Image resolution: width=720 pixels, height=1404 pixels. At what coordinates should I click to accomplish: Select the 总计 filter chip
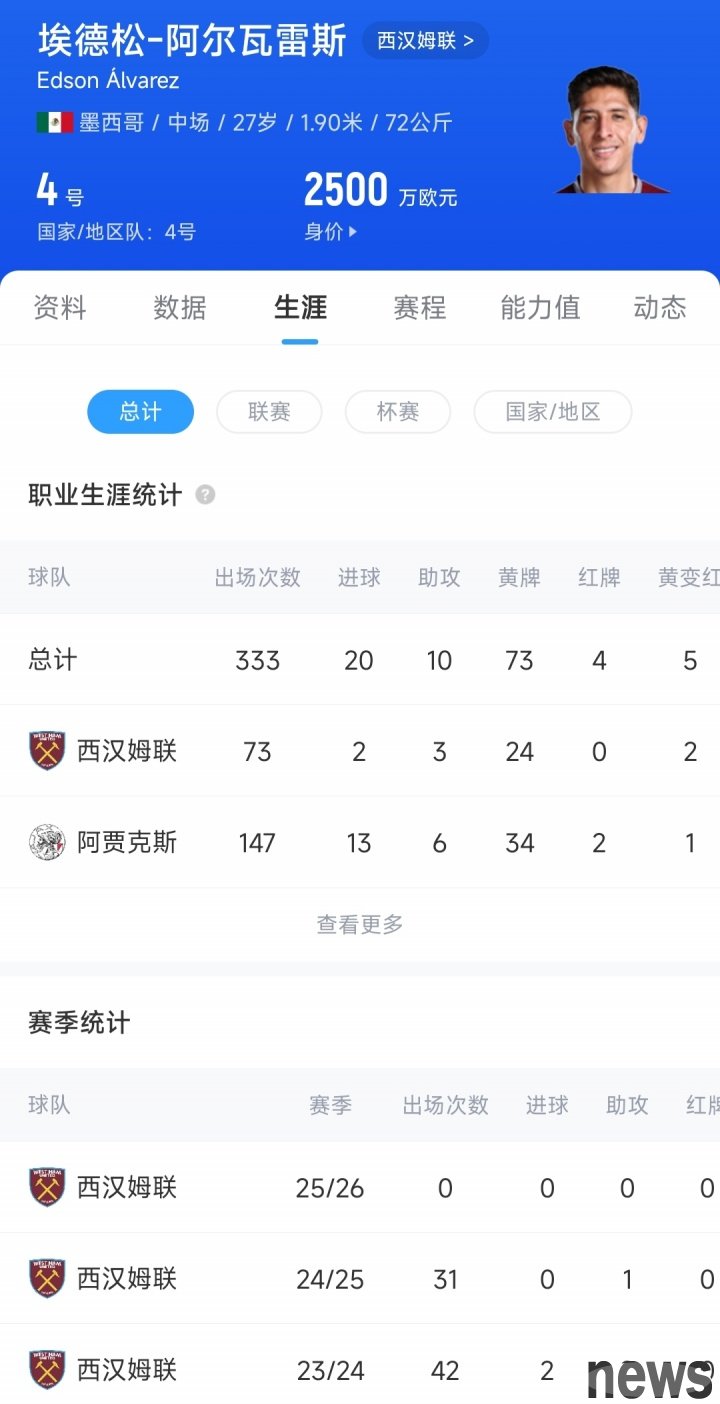pos(140,412)
